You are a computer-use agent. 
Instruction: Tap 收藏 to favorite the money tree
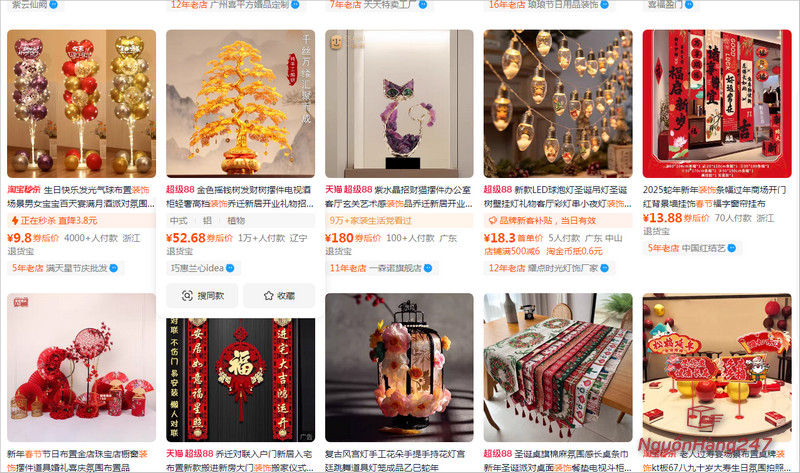[x=278, y=296]
